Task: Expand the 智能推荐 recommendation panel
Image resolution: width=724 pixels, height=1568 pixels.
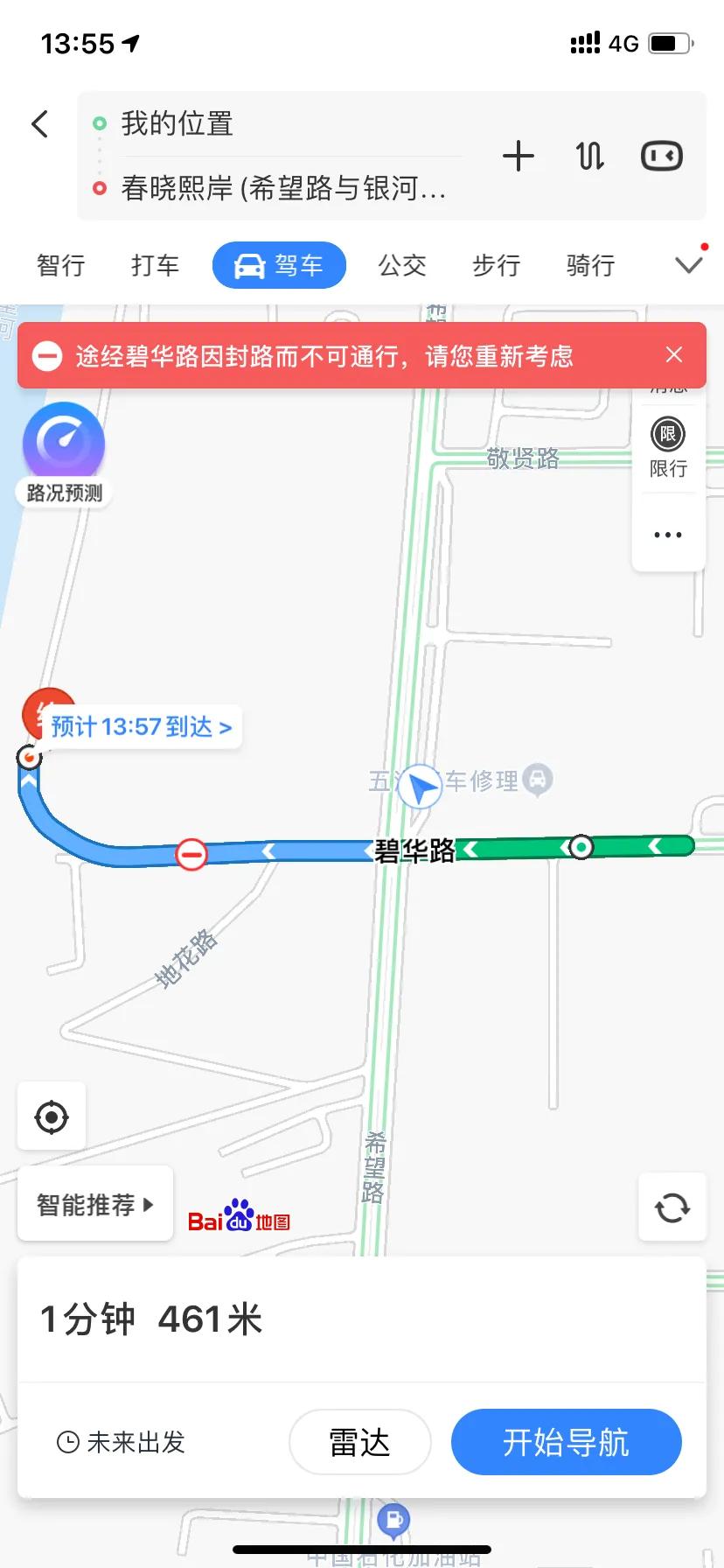Action: 94,1204
